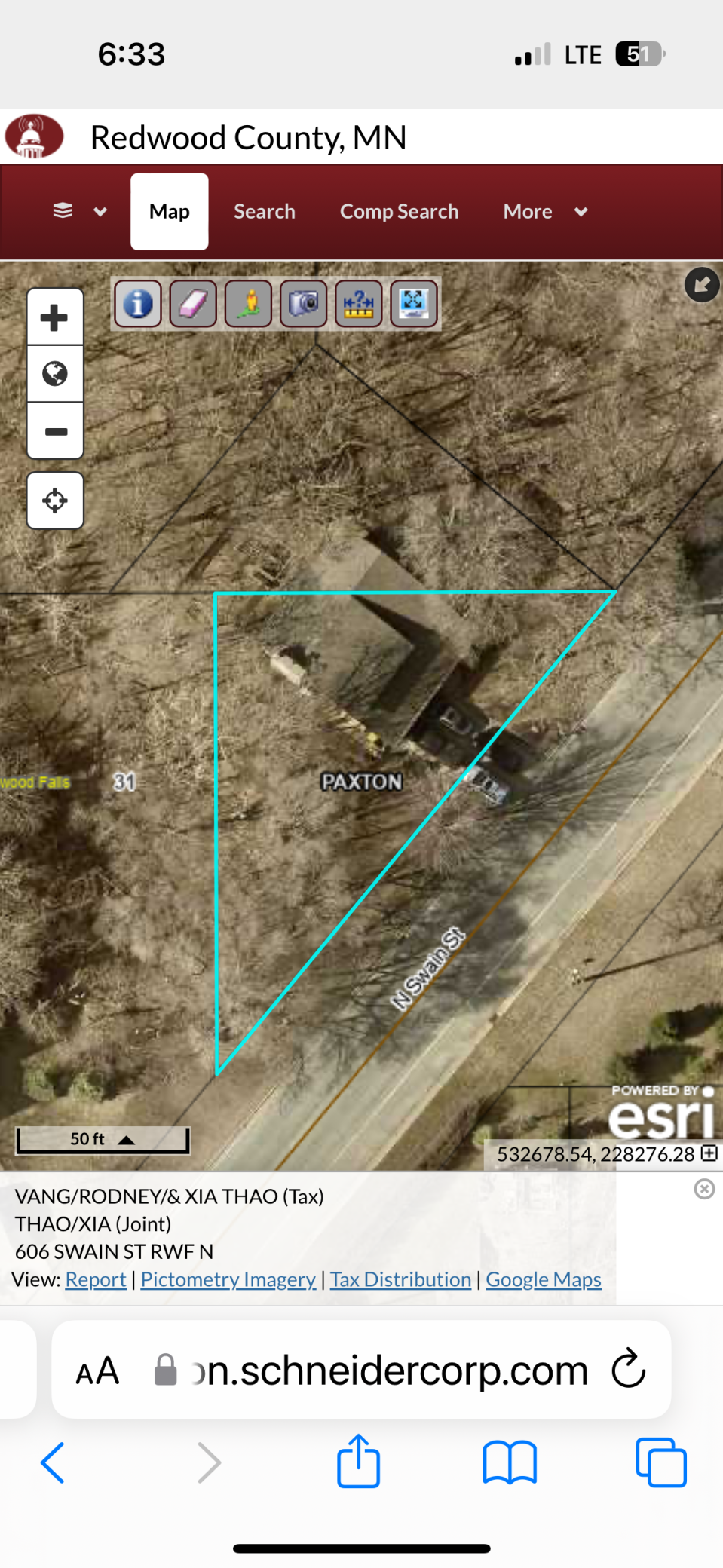
Task: Open the parcel Report link
Action: pos(96,1279)
